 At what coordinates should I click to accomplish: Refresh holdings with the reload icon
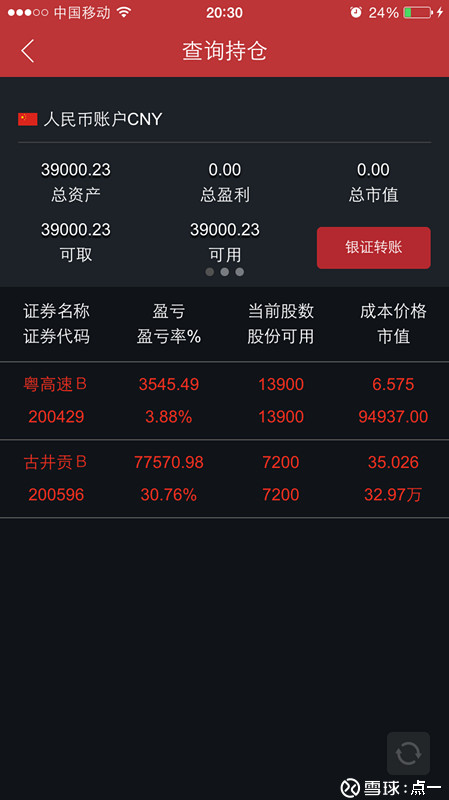pyautogui.click(x=408, y=753)
